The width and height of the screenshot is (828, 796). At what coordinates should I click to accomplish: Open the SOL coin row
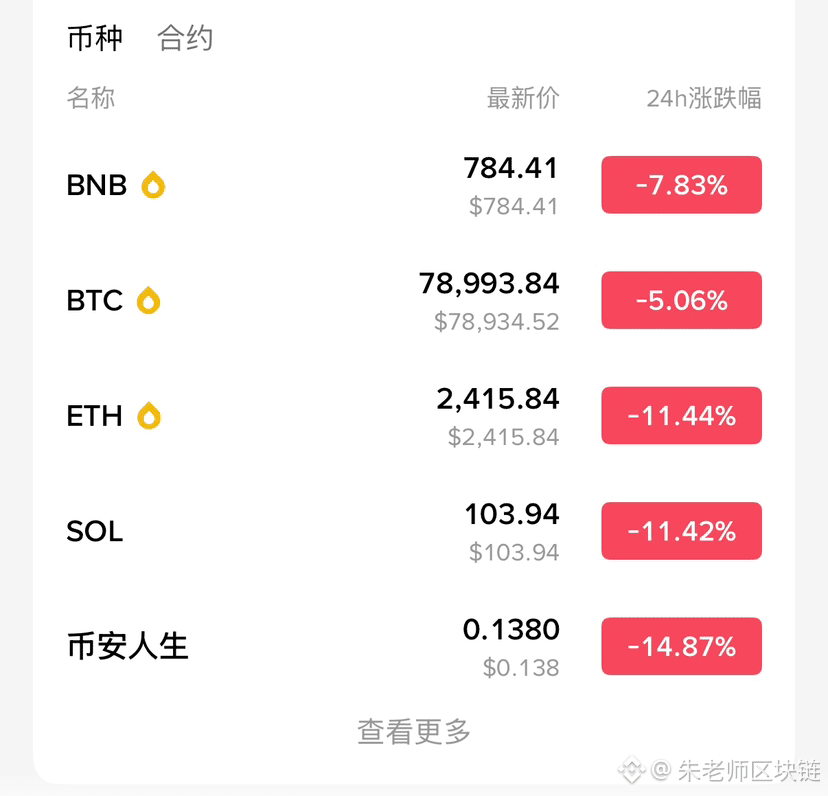click(95, 531)
